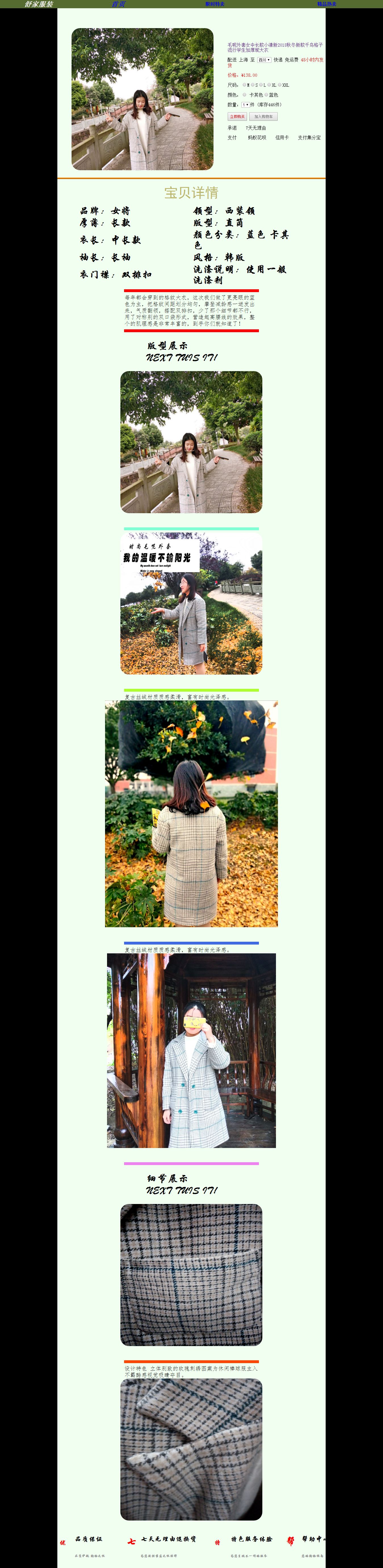Image resolution: width=383 pixels, height=1568 pixels.
Task: Select size M
Action: 244,85
